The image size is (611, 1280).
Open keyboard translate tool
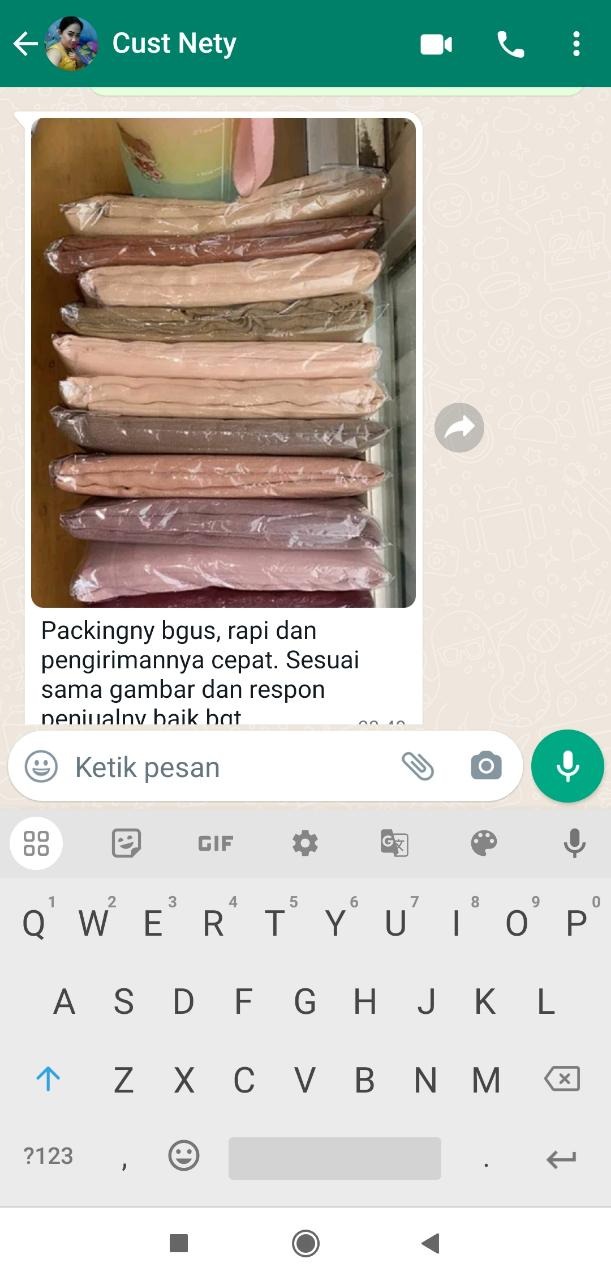coord(394,844)
